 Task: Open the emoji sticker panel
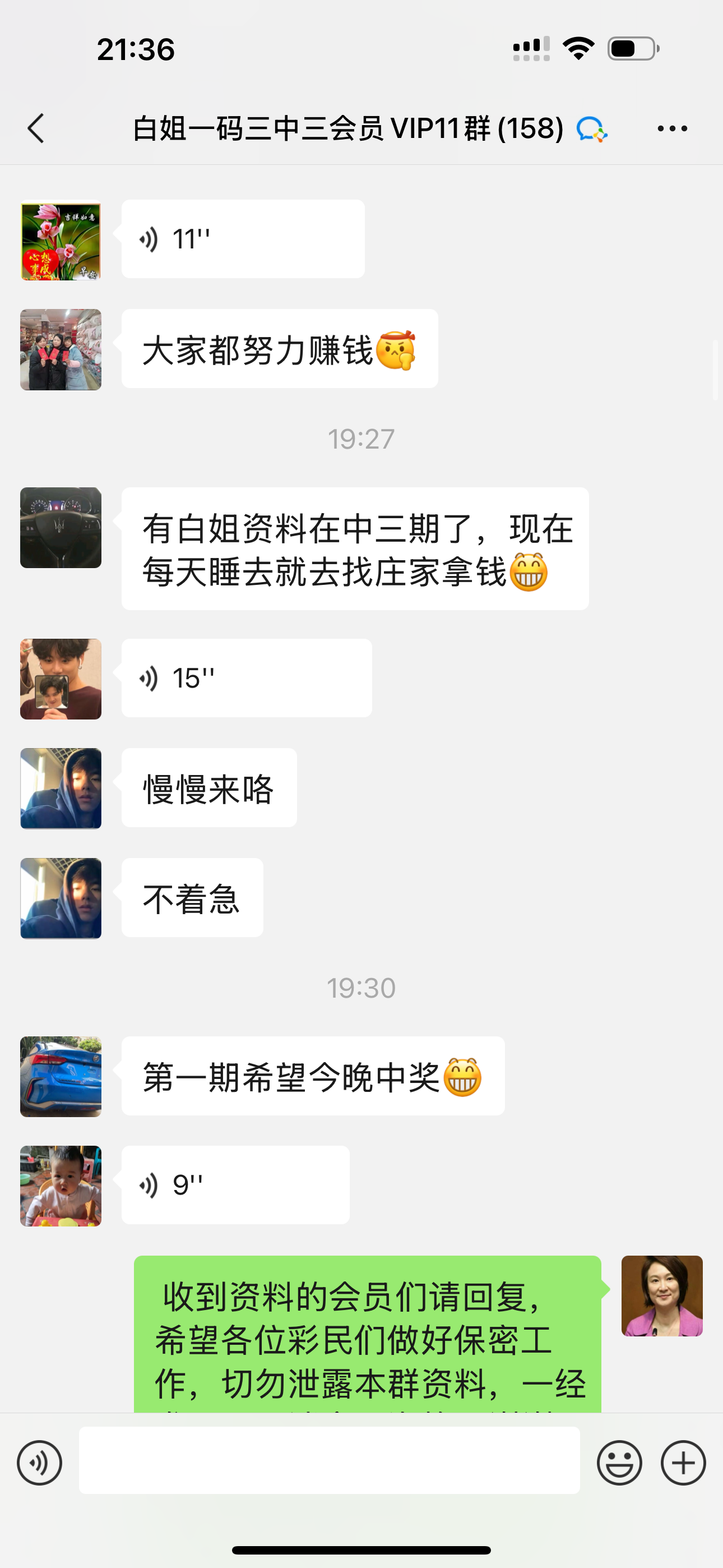[x=619, y=1463]
